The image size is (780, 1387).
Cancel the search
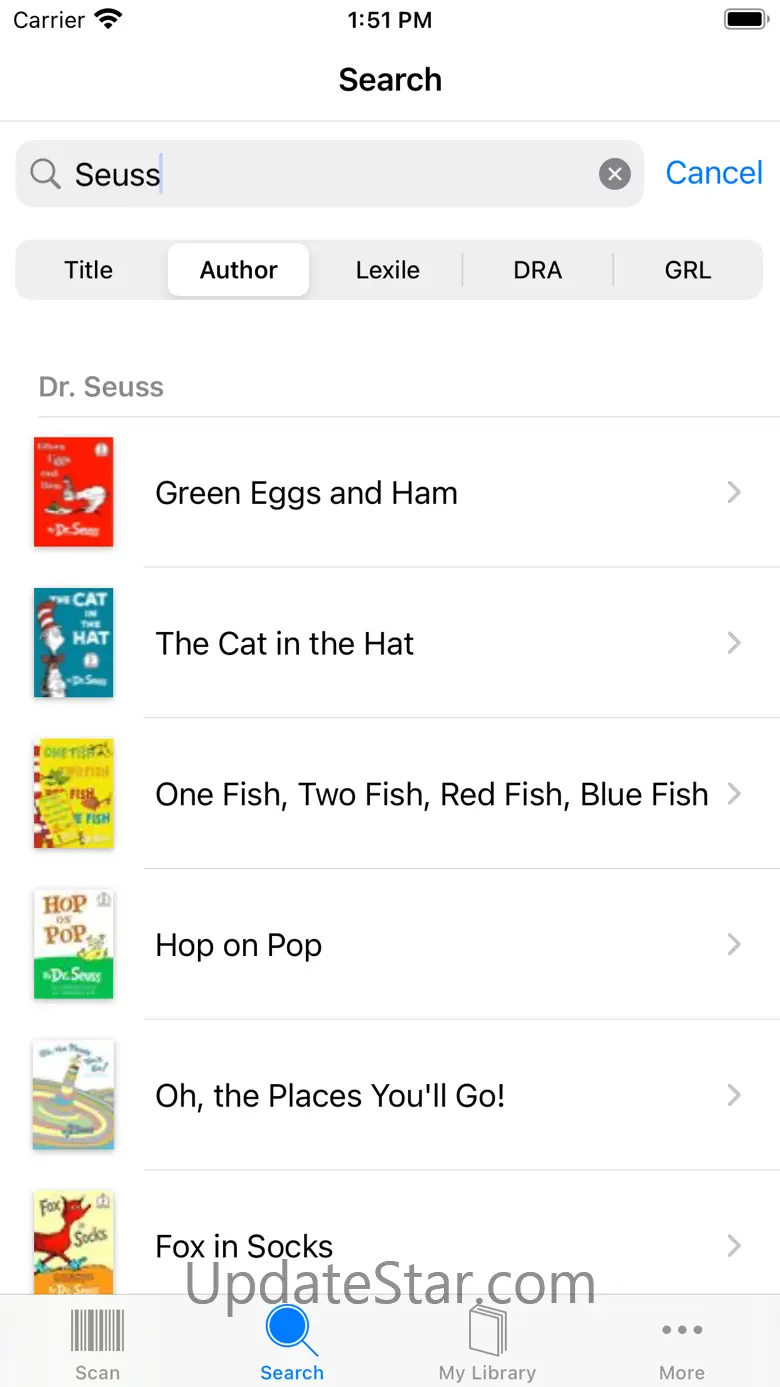tap(714, 173)
